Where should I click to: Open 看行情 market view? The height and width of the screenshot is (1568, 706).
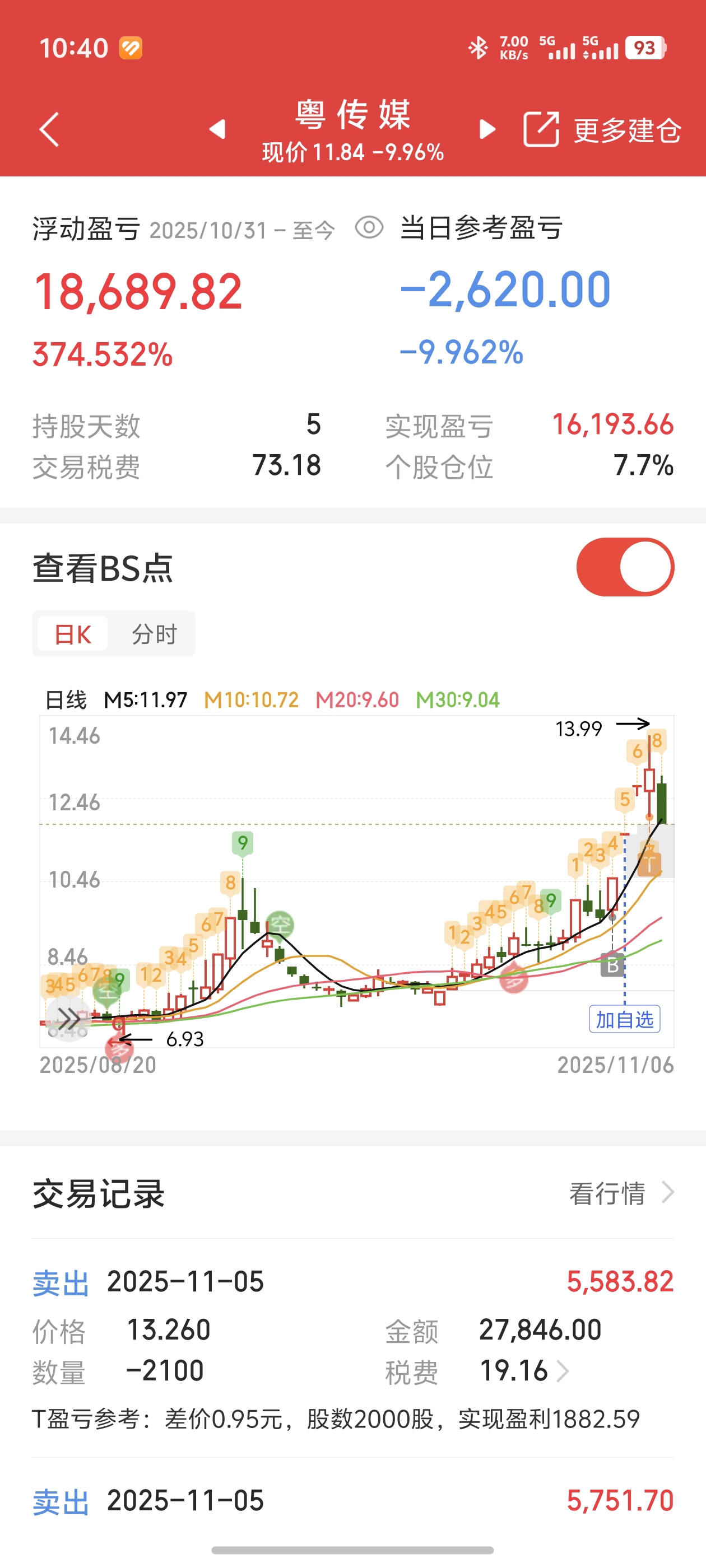[x=621, y=1194]
